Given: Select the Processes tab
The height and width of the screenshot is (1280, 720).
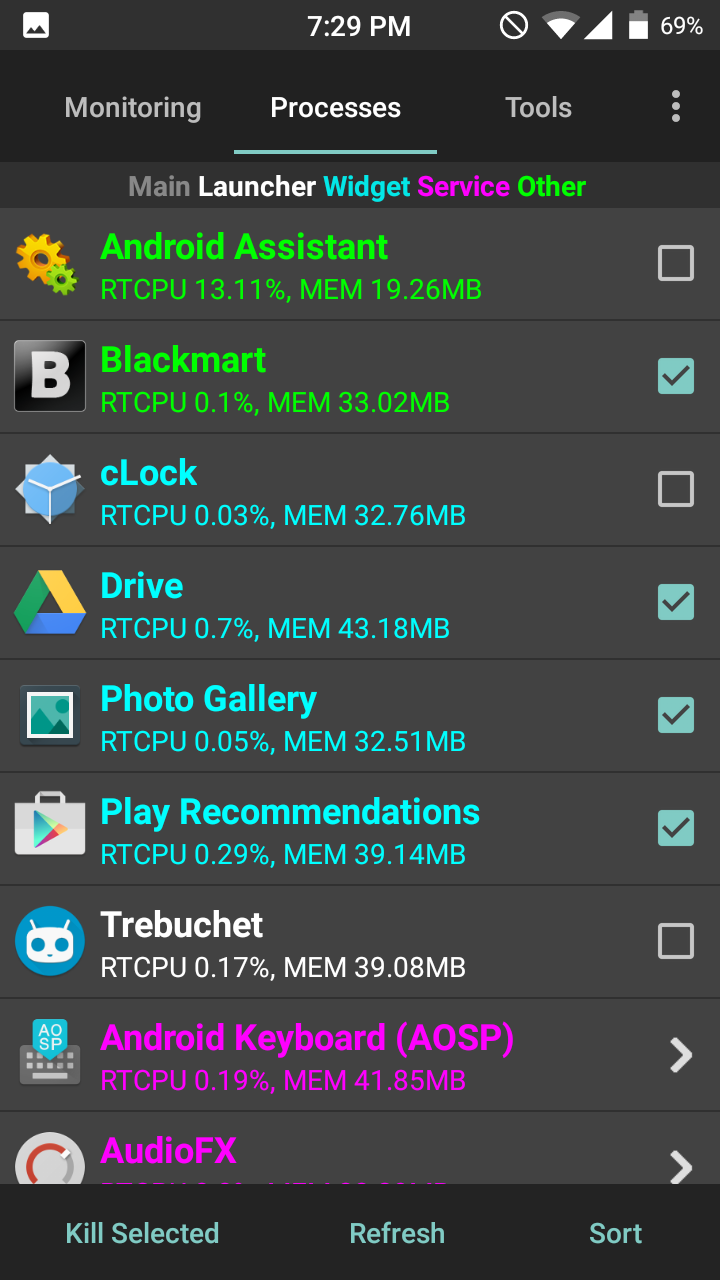Looking at the screenshot, I should 335,108.
